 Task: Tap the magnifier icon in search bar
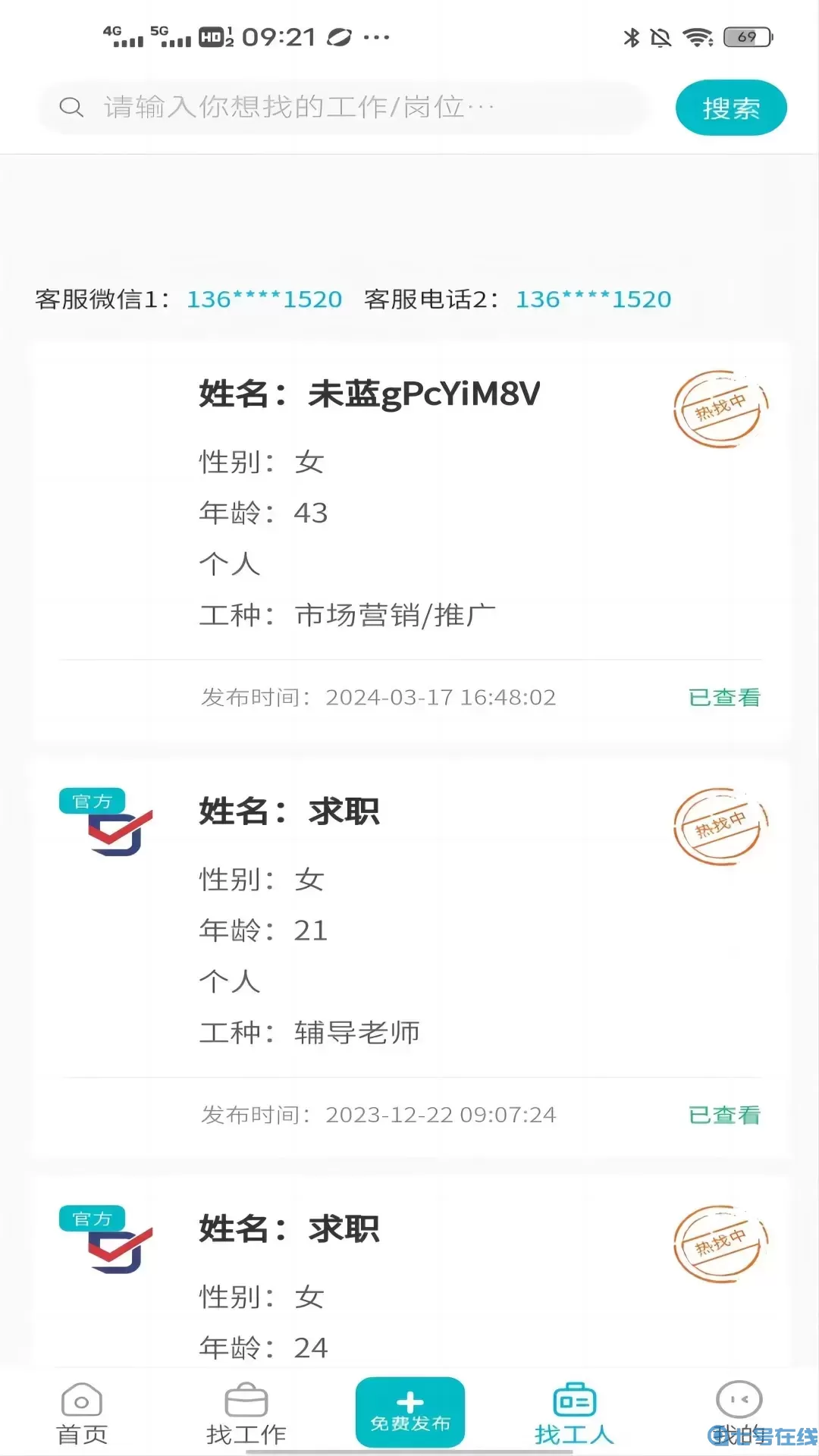click(x=71, y=107)
